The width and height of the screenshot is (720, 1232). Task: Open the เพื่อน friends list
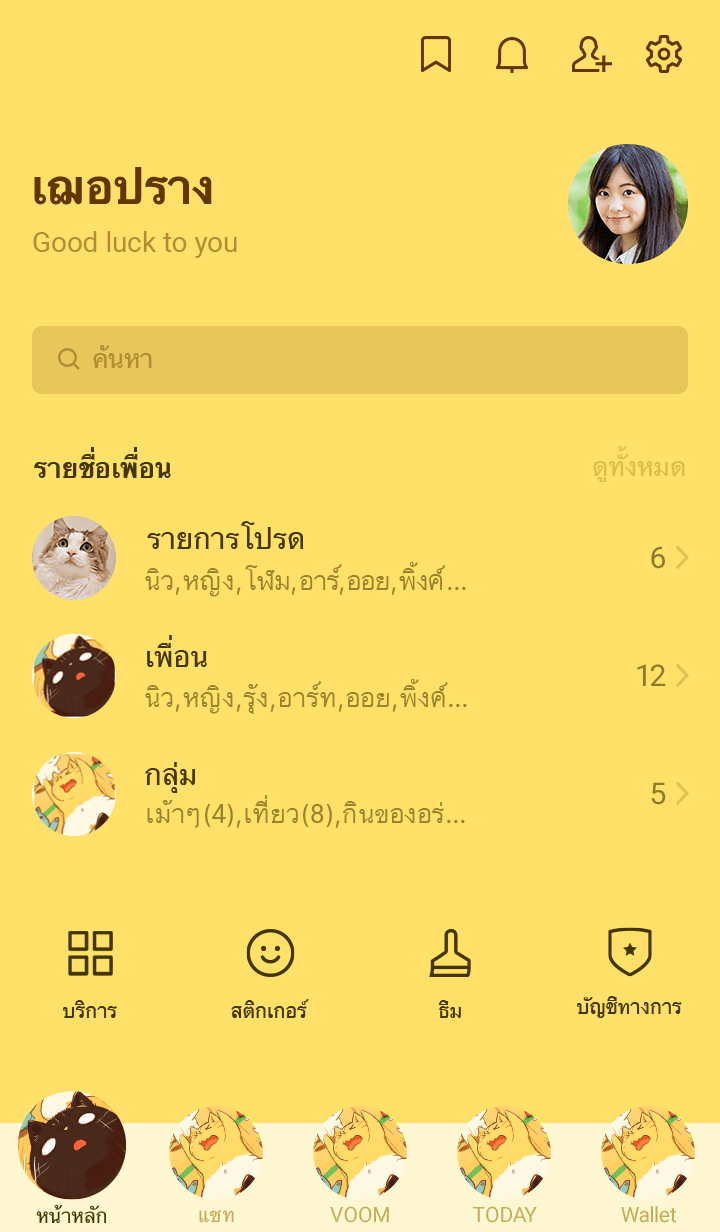[x=360, y=676]
